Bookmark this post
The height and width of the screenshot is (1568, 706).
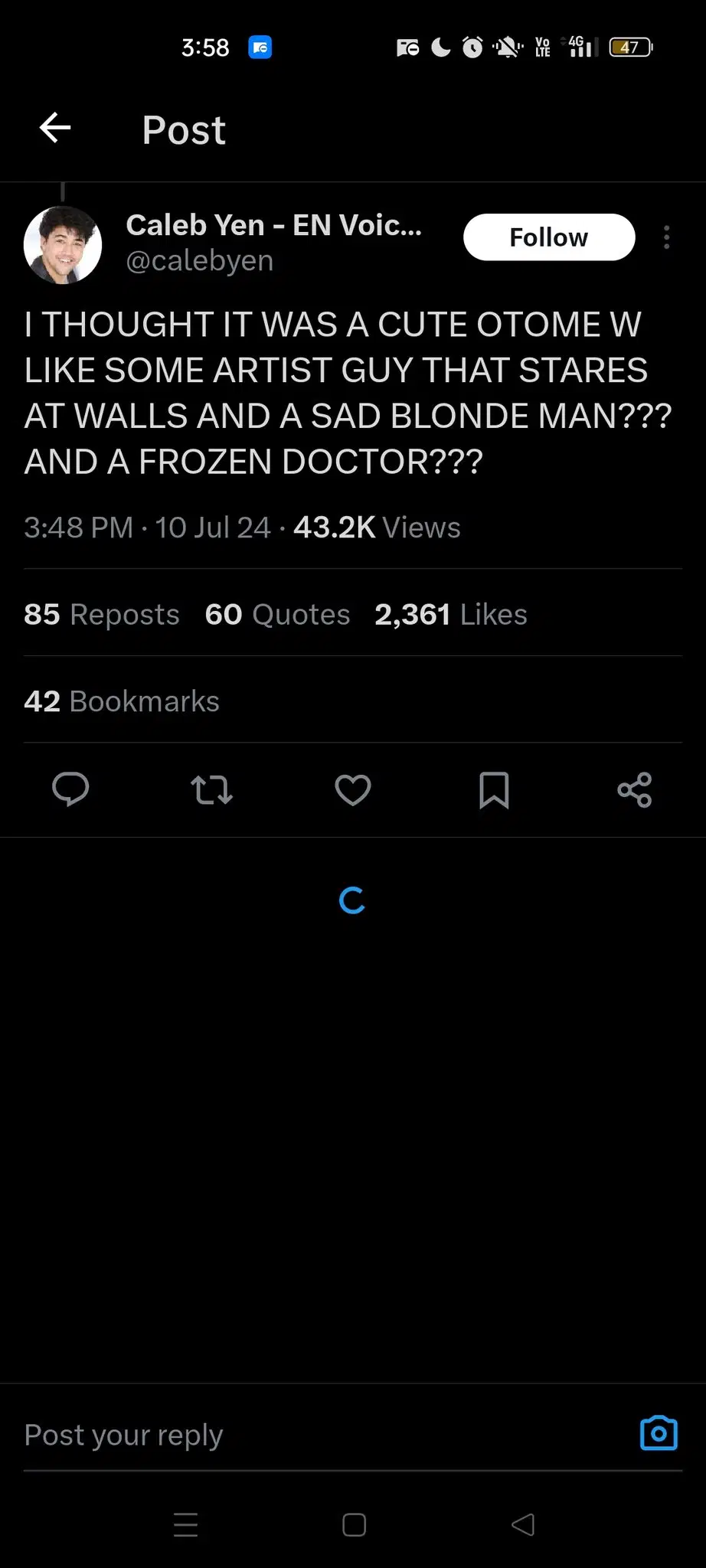[x=494, y=789]
